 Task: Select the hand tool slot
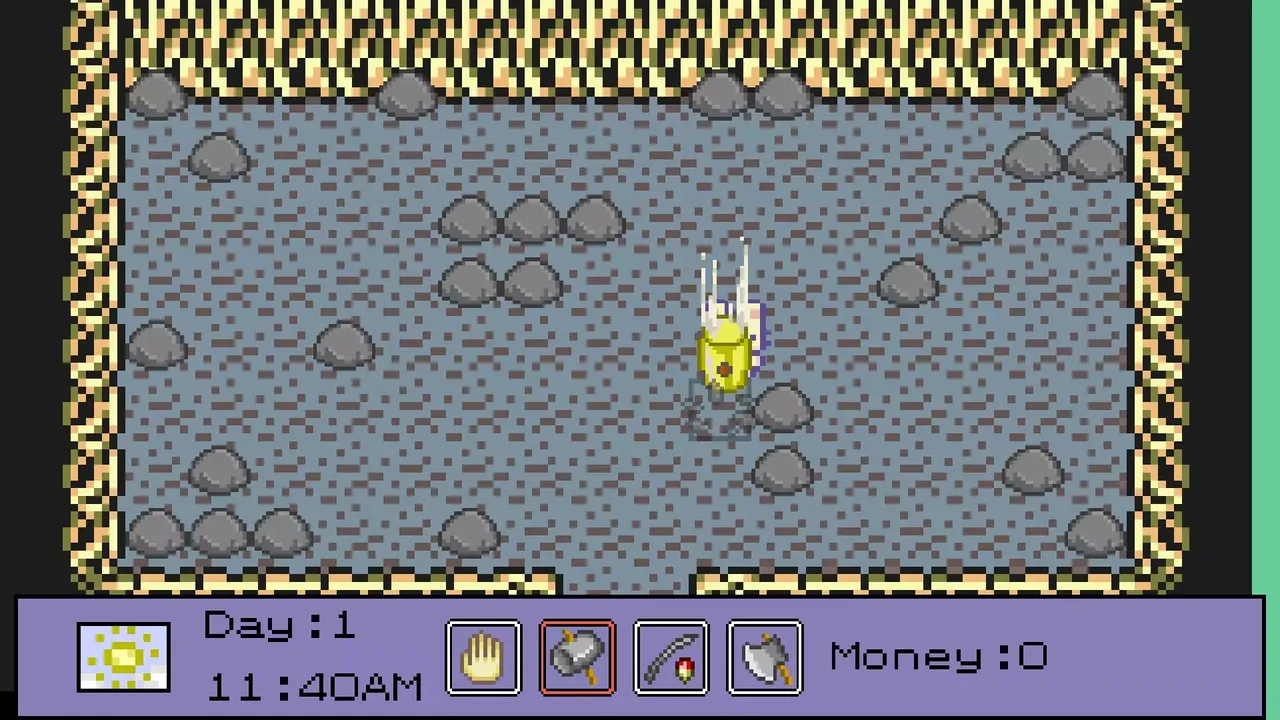click(x=484, y=657)
